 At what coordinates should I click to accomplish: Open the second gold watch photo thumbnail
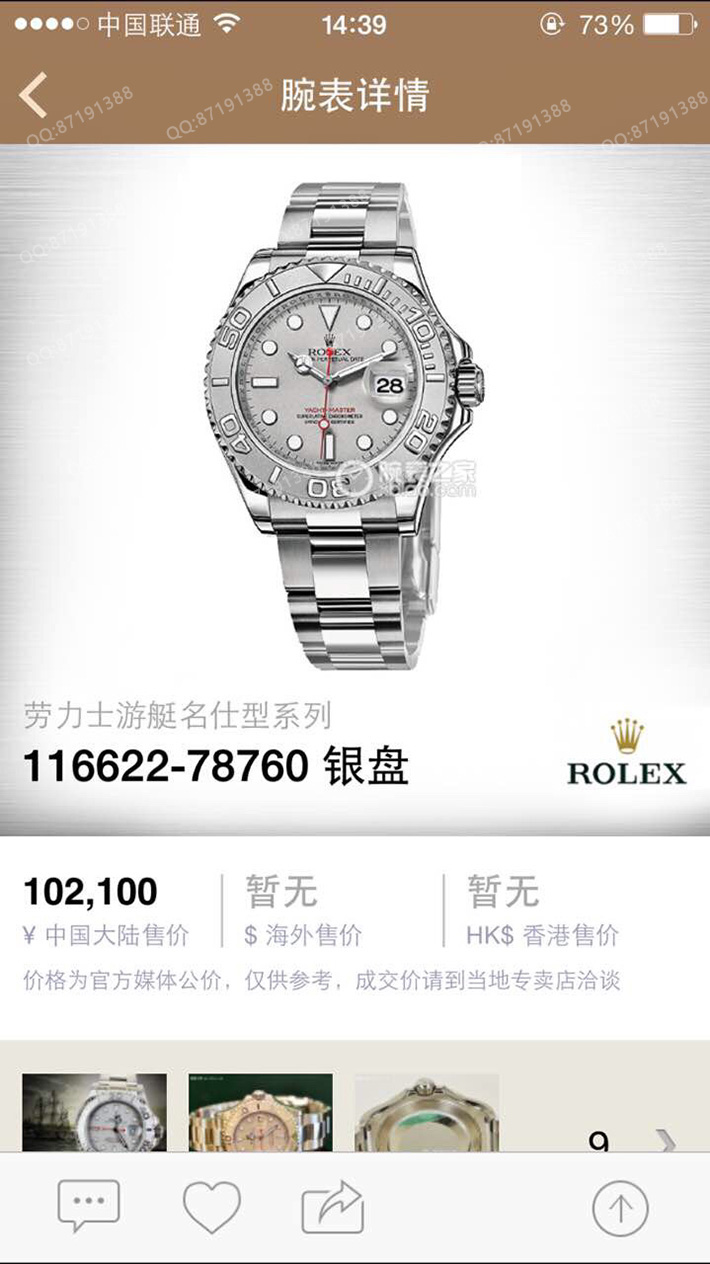pos(260,1112)
